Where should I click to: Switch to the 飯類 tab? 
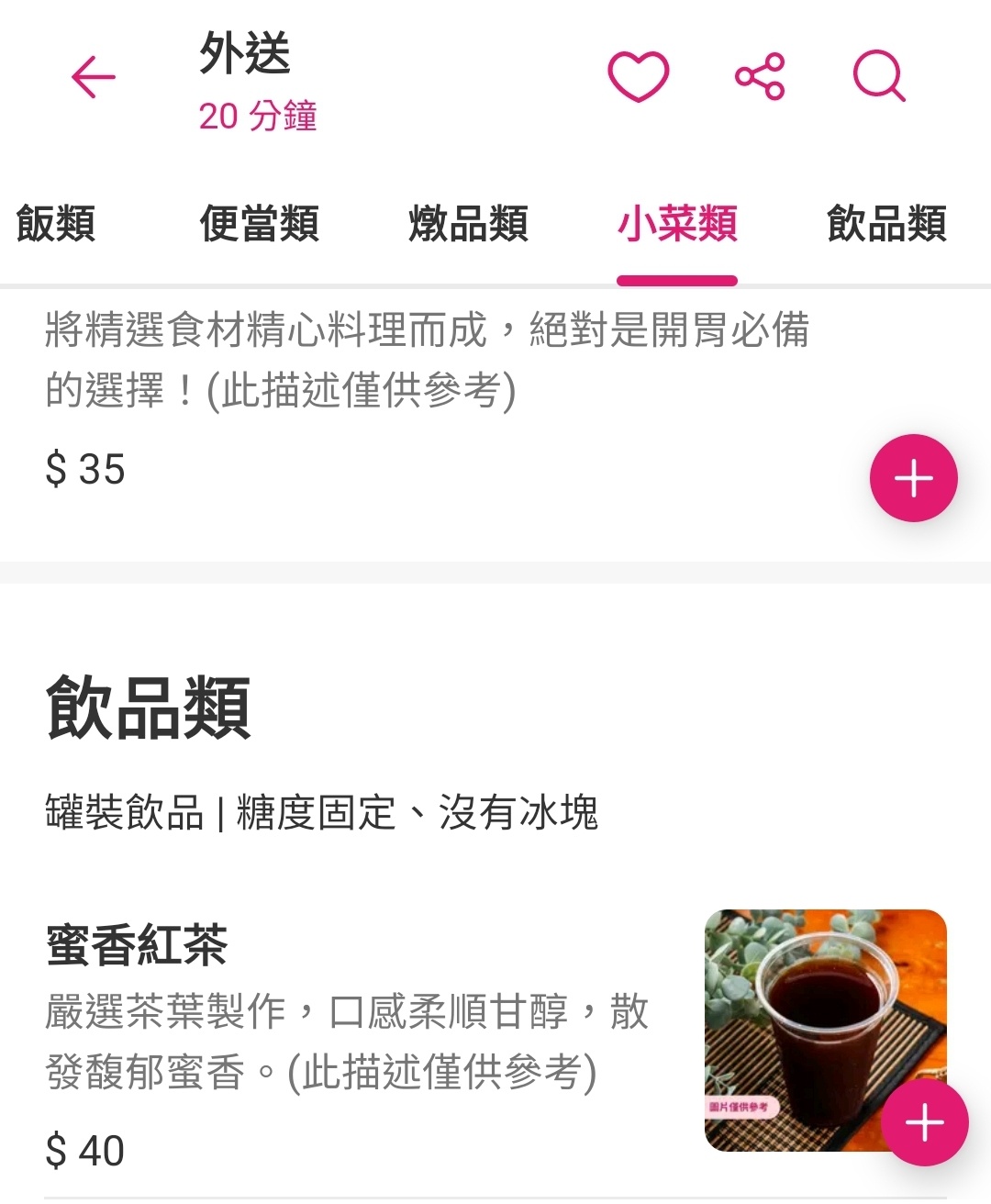(56, 223)
